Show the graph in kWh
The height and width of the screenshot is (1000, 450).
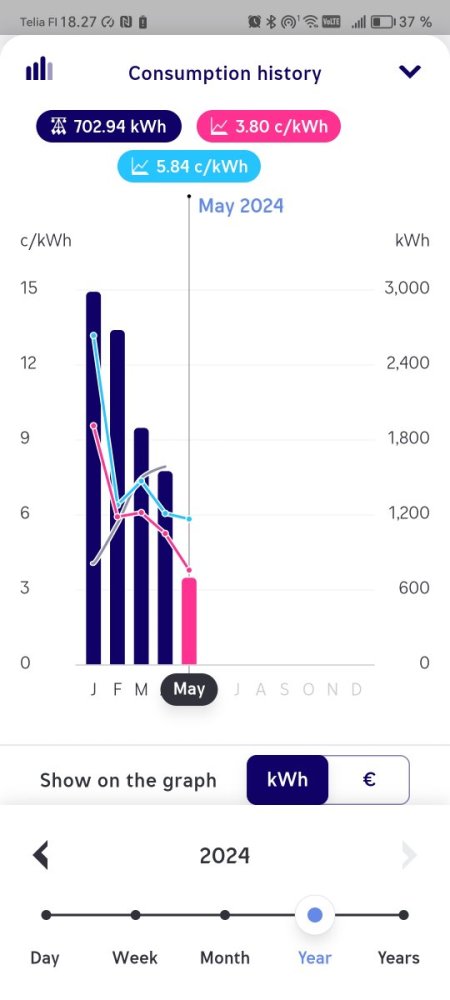tap(287, 779)
